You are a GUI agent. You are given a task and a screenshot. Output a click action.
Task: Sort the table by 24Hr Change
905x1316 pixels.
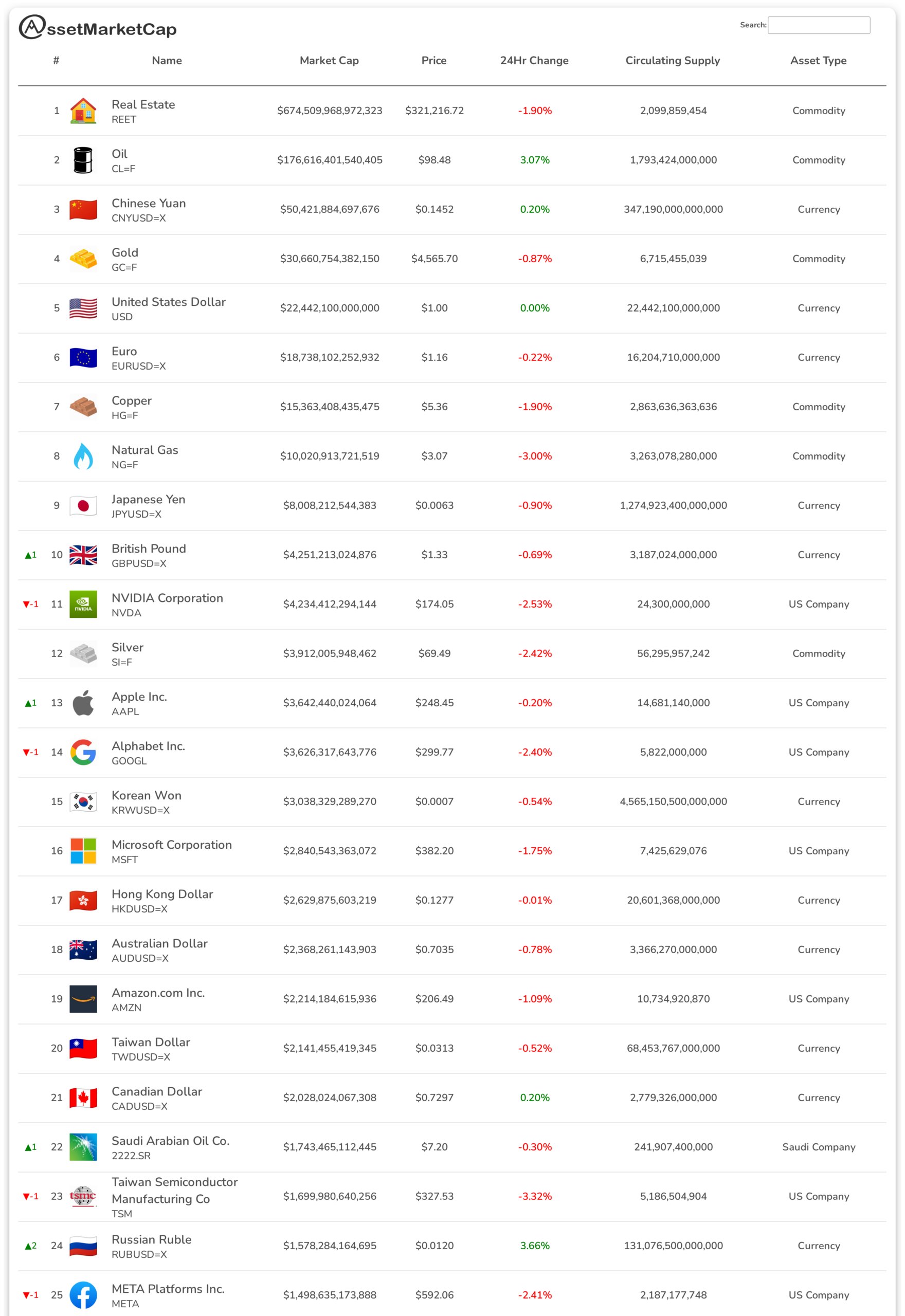point(534,61)
